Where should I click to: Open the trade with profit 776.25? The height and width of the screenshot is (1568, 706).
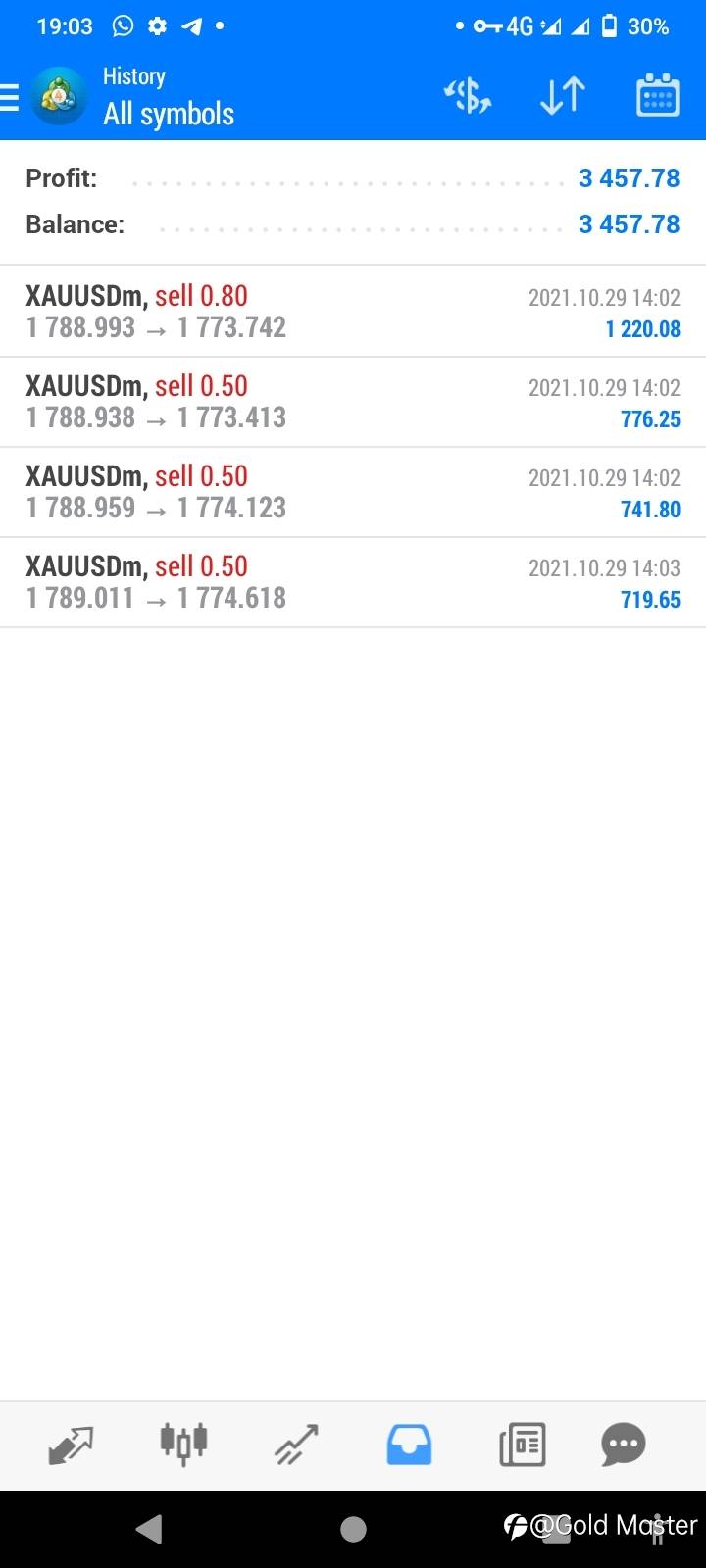(x=353, y=402)
